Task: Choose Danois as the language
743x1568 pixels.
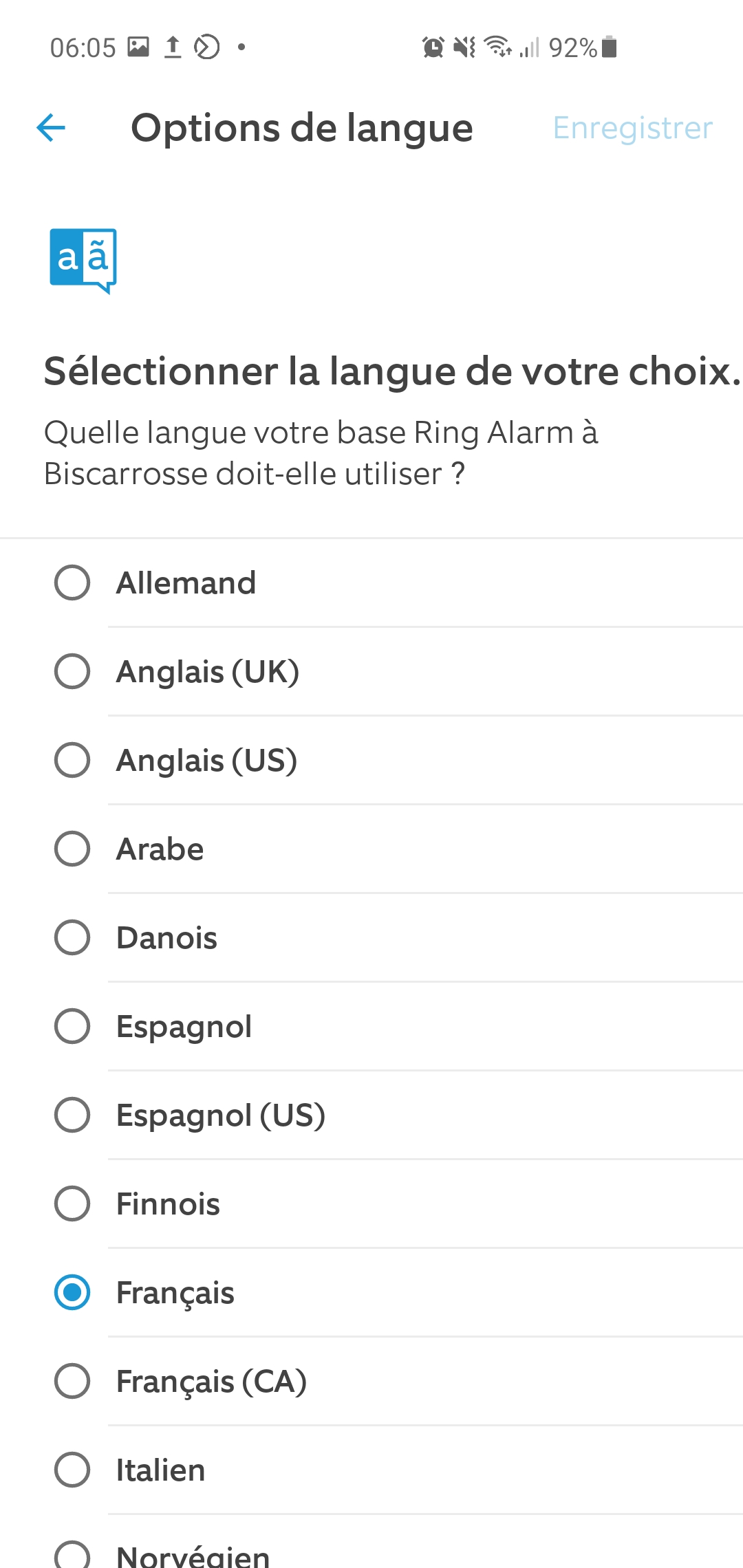Action: (371, 937)
